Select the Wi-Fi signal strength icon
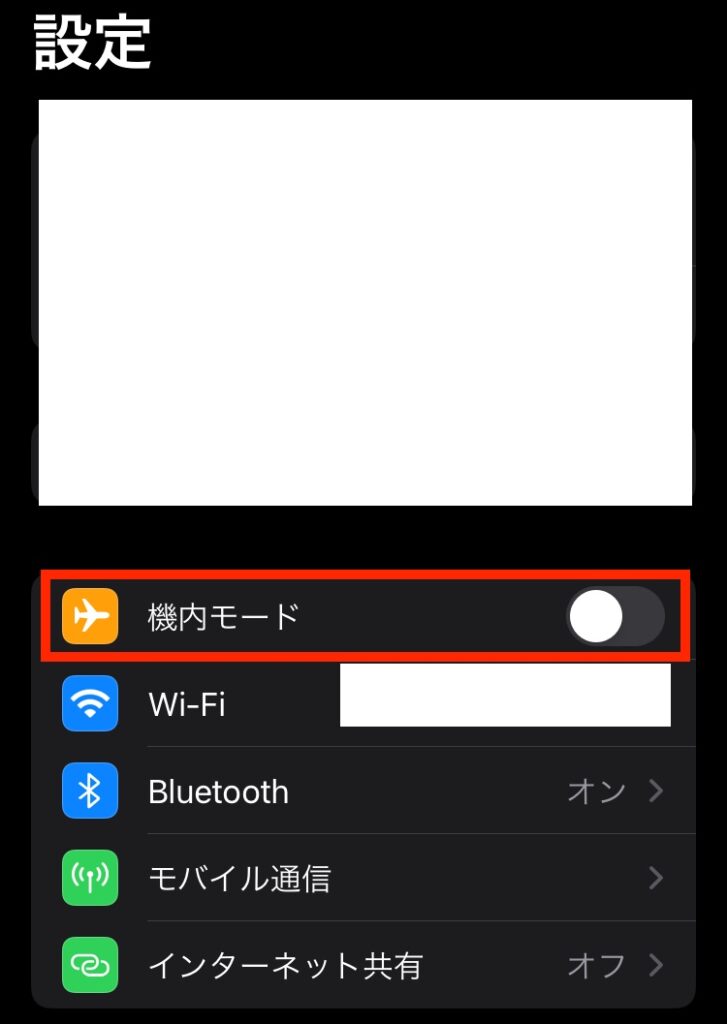Screen dimensions: 727x1024 [89, 704]
